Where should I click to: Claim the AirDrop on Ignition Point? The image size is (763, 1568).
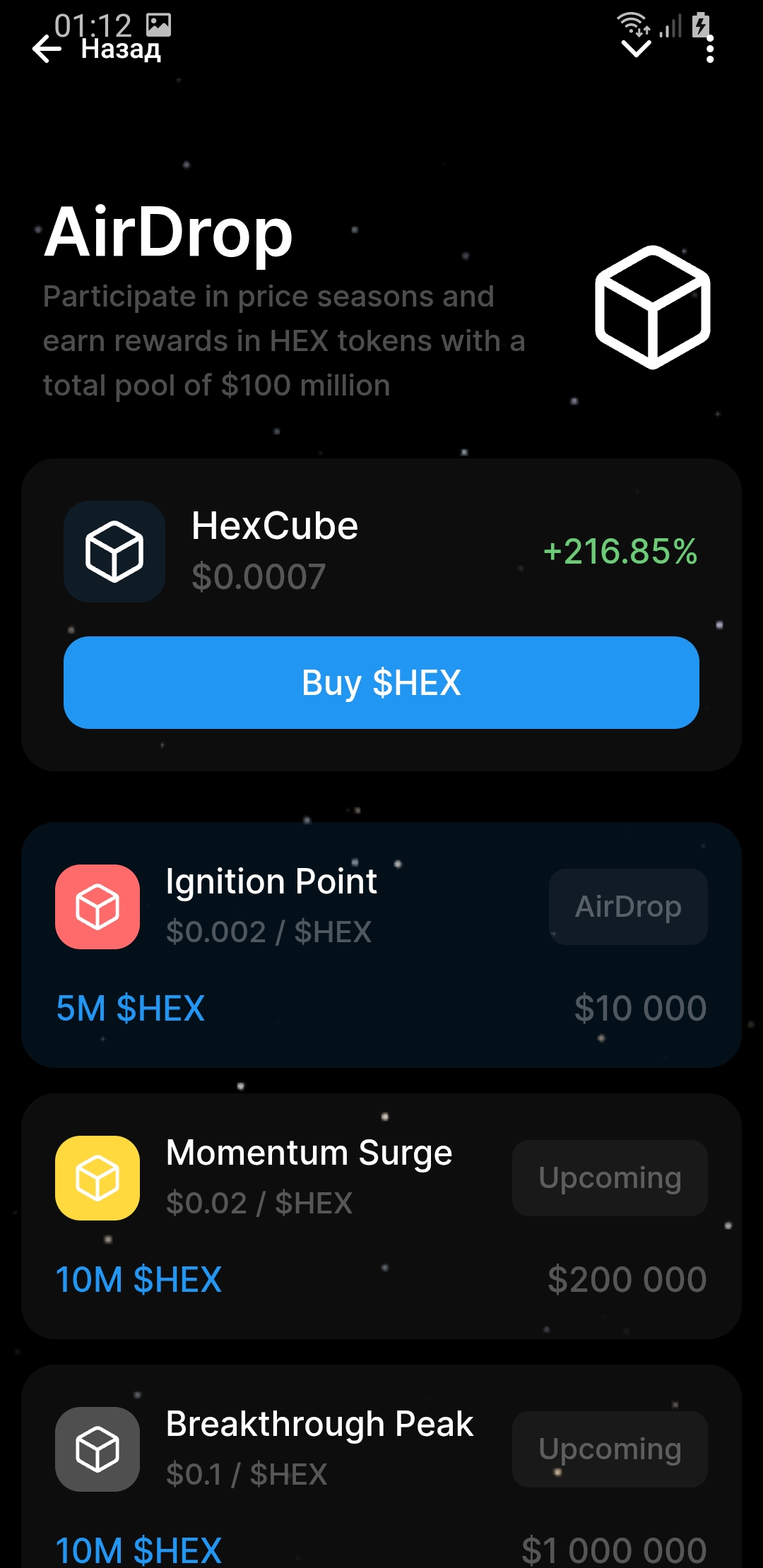tap(628, 907)
